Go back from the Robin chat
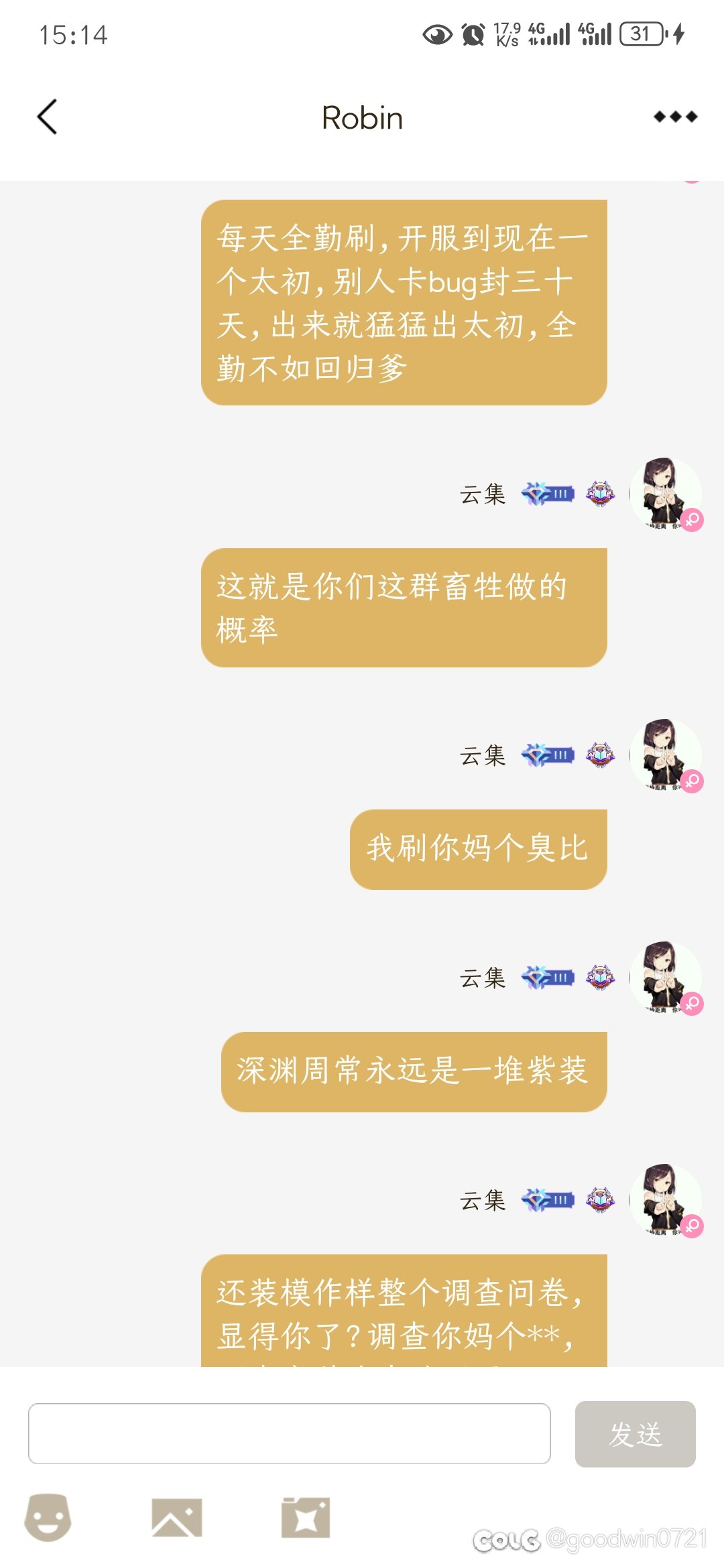 tap(47, 117)
